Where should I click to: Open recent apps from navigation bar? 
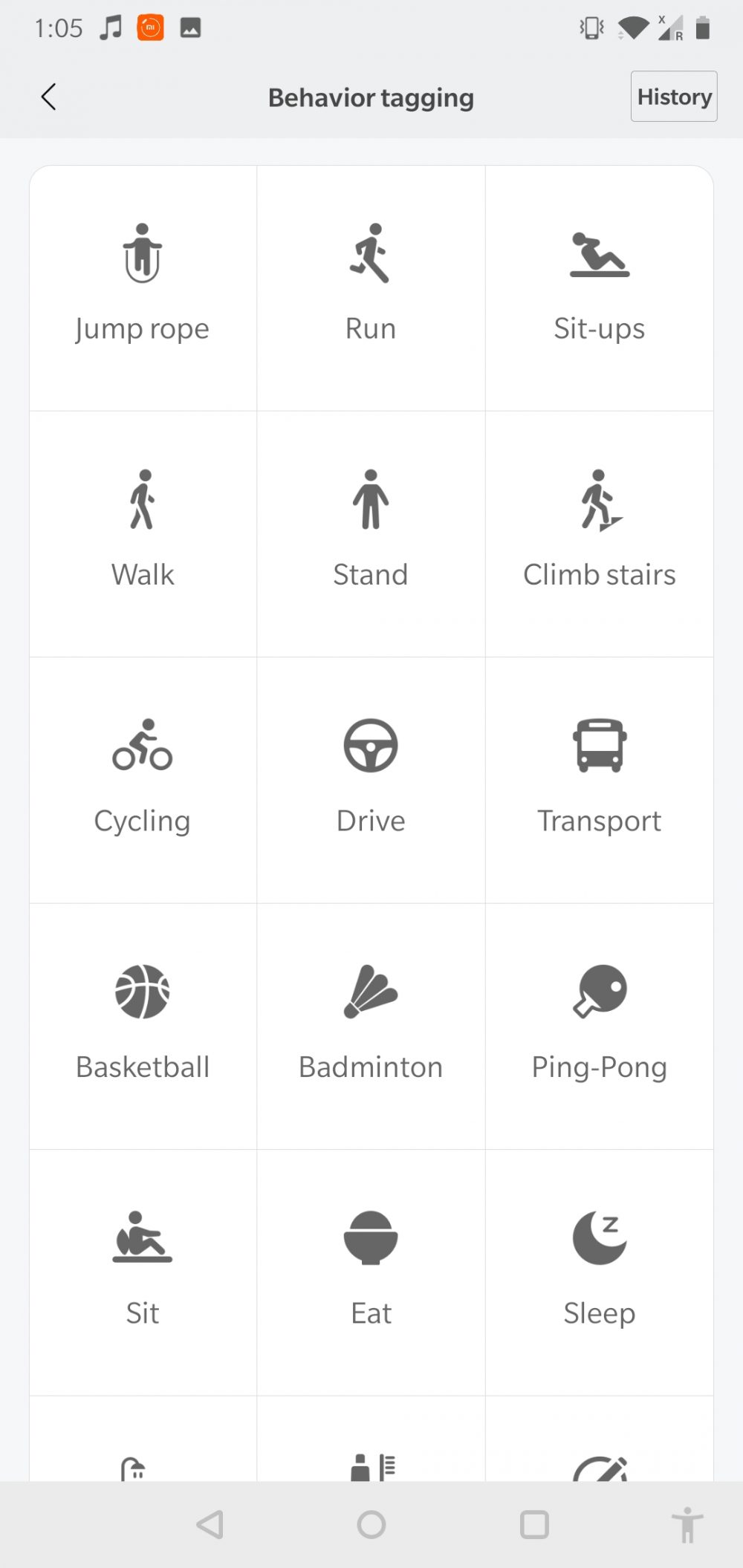tap(534, 1525)
